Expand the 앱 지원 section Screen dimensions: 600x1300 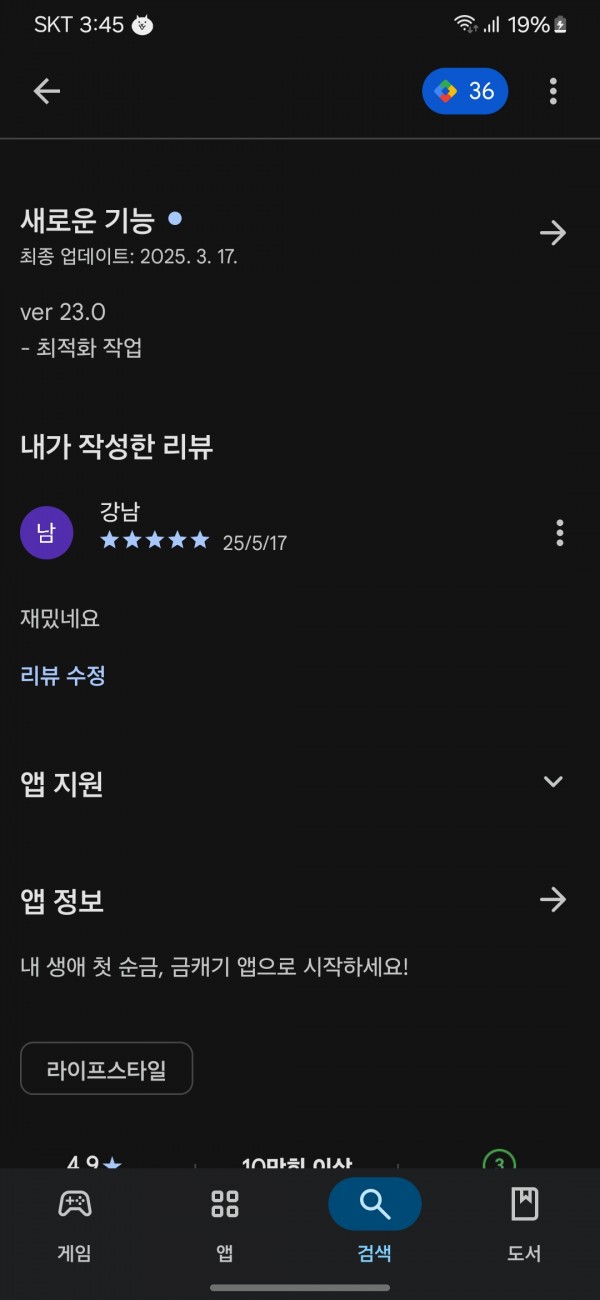point(553,782)
